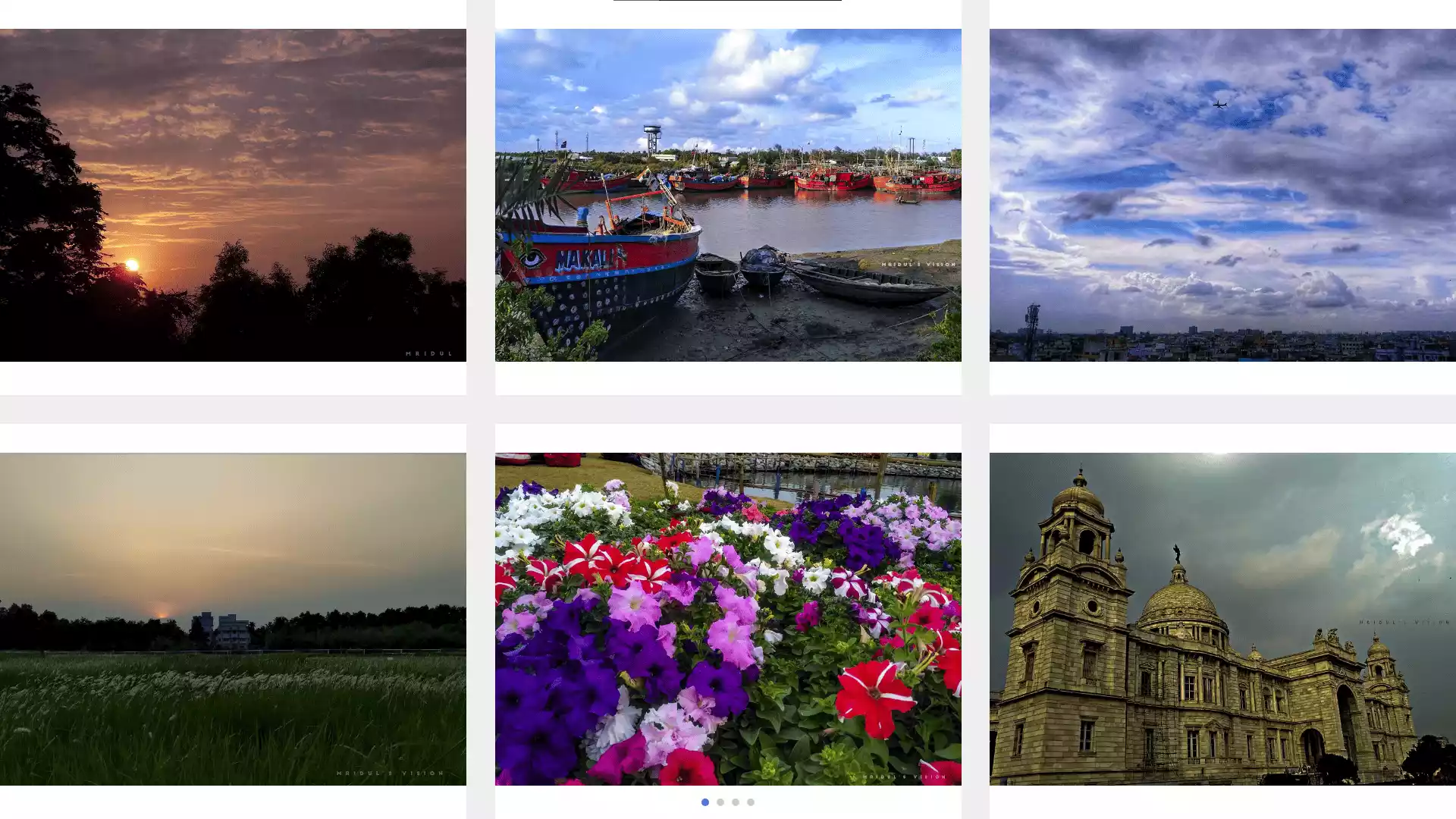Open the colorful petunia flowers photo
Viewport: 1456px width, 819px height.
[x=728, y=619]
